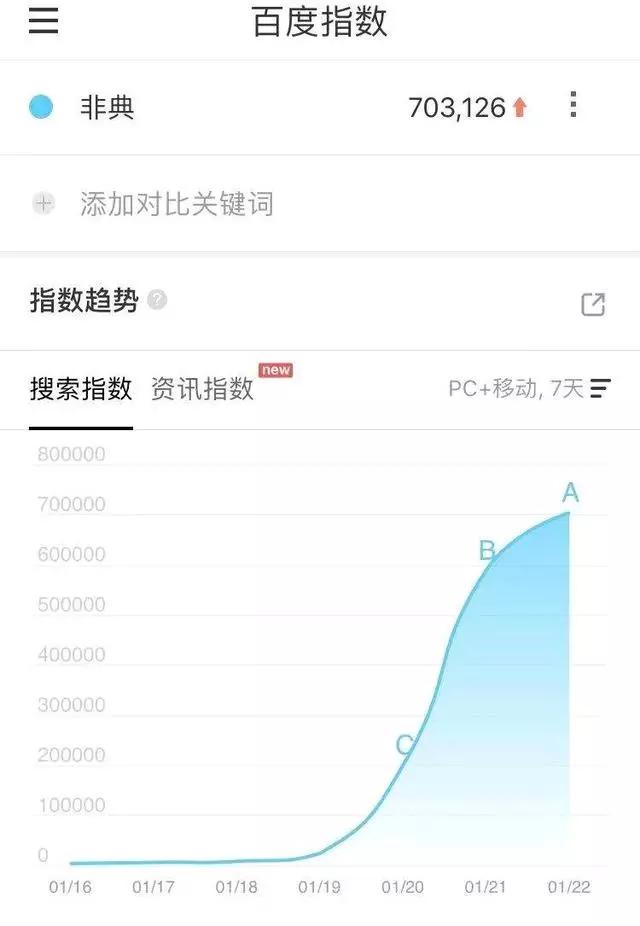Switch to the 资讯指数 tab
This screenshot has width=640, height=926.
click(202, 389)
